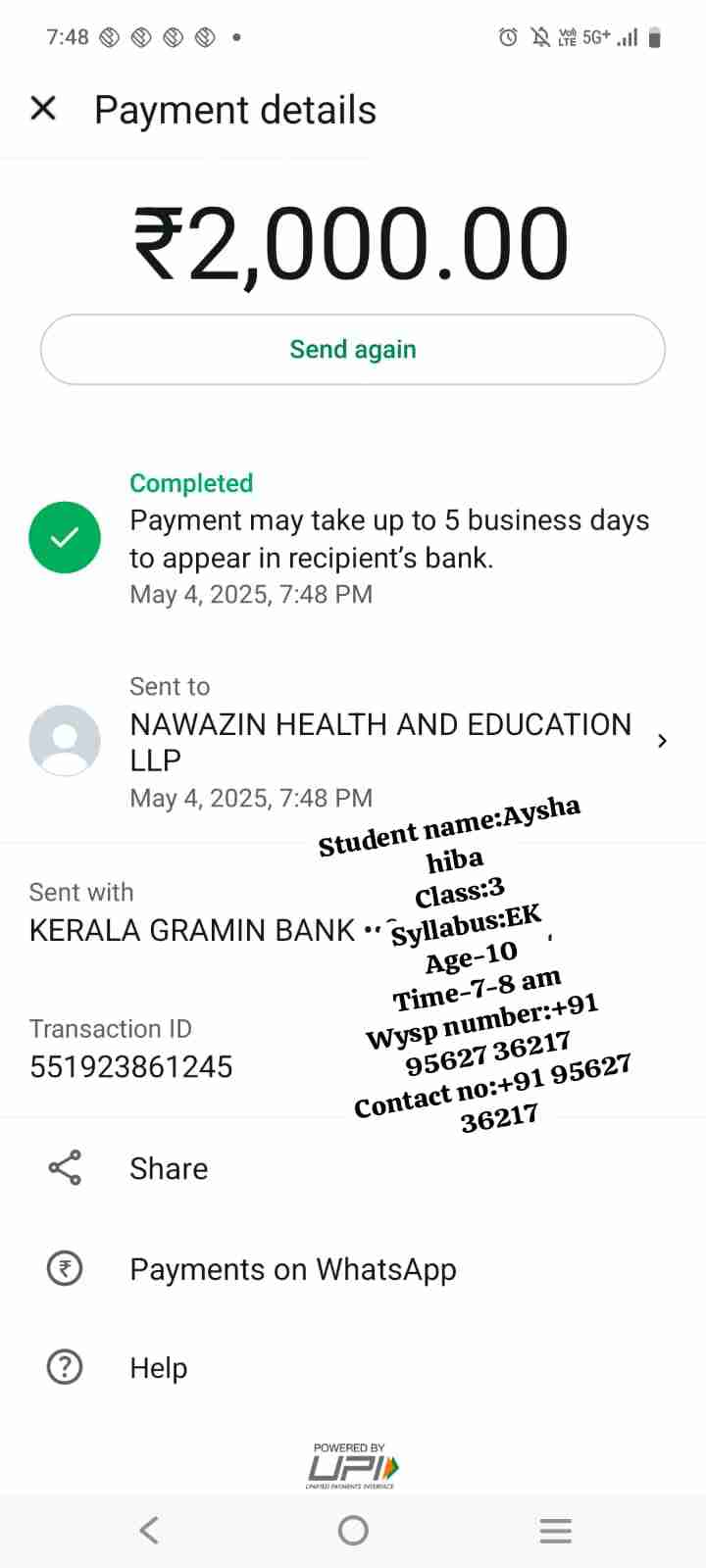Share this payment receipt
This screenshot has width=706, height=1568.
pyautogui.click(x=168, y=1168)
